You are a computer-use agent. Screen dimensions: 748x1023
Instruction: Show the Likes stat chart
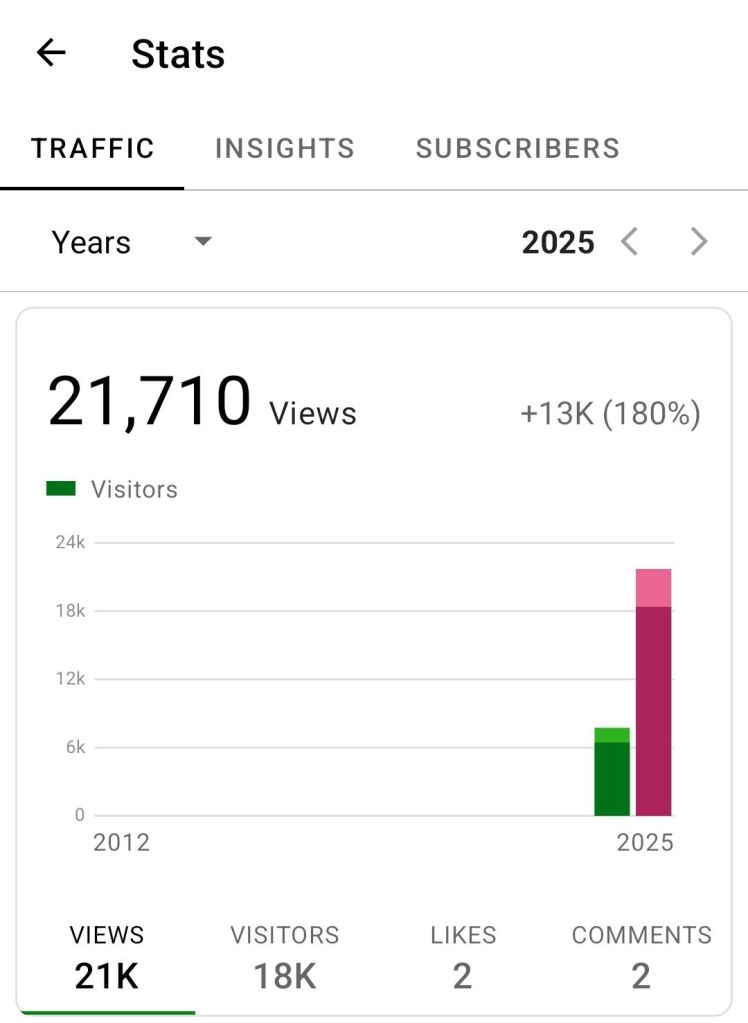tap(463, 957)
